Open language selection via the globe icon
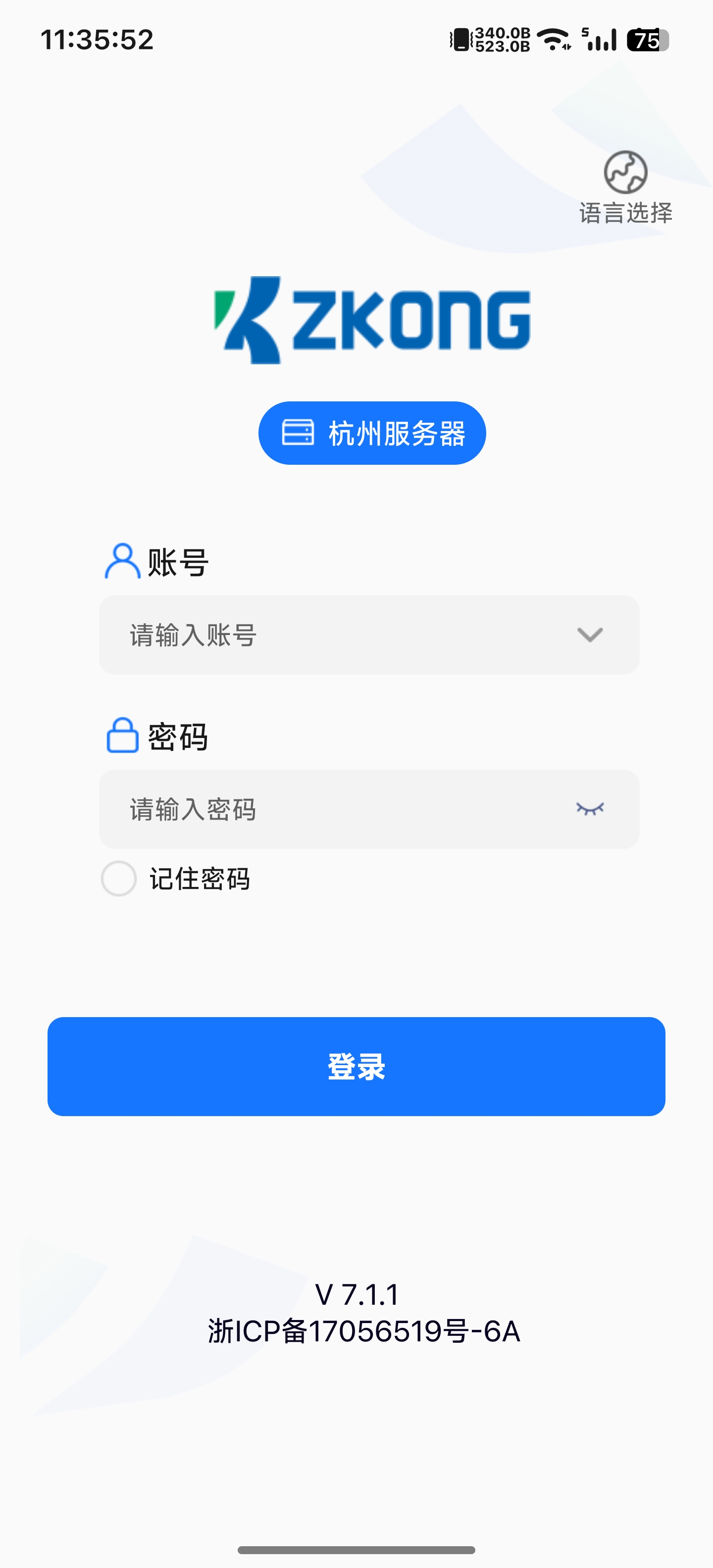 pyautogui.click(x=626, y=175)
